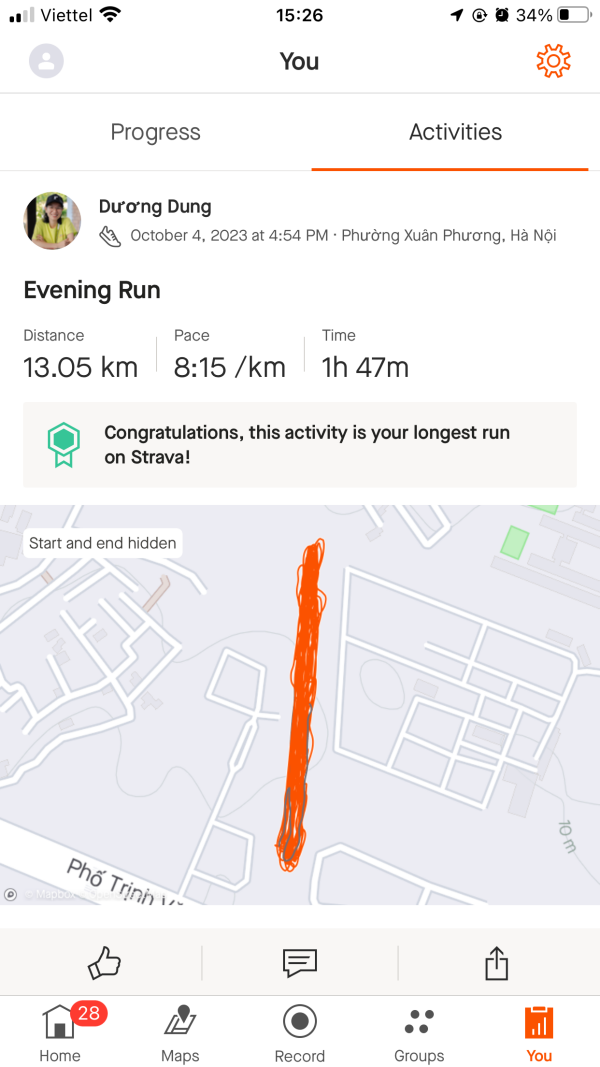
Task: Tap the You tab in bottom bar
Action: click(539, 1032)
